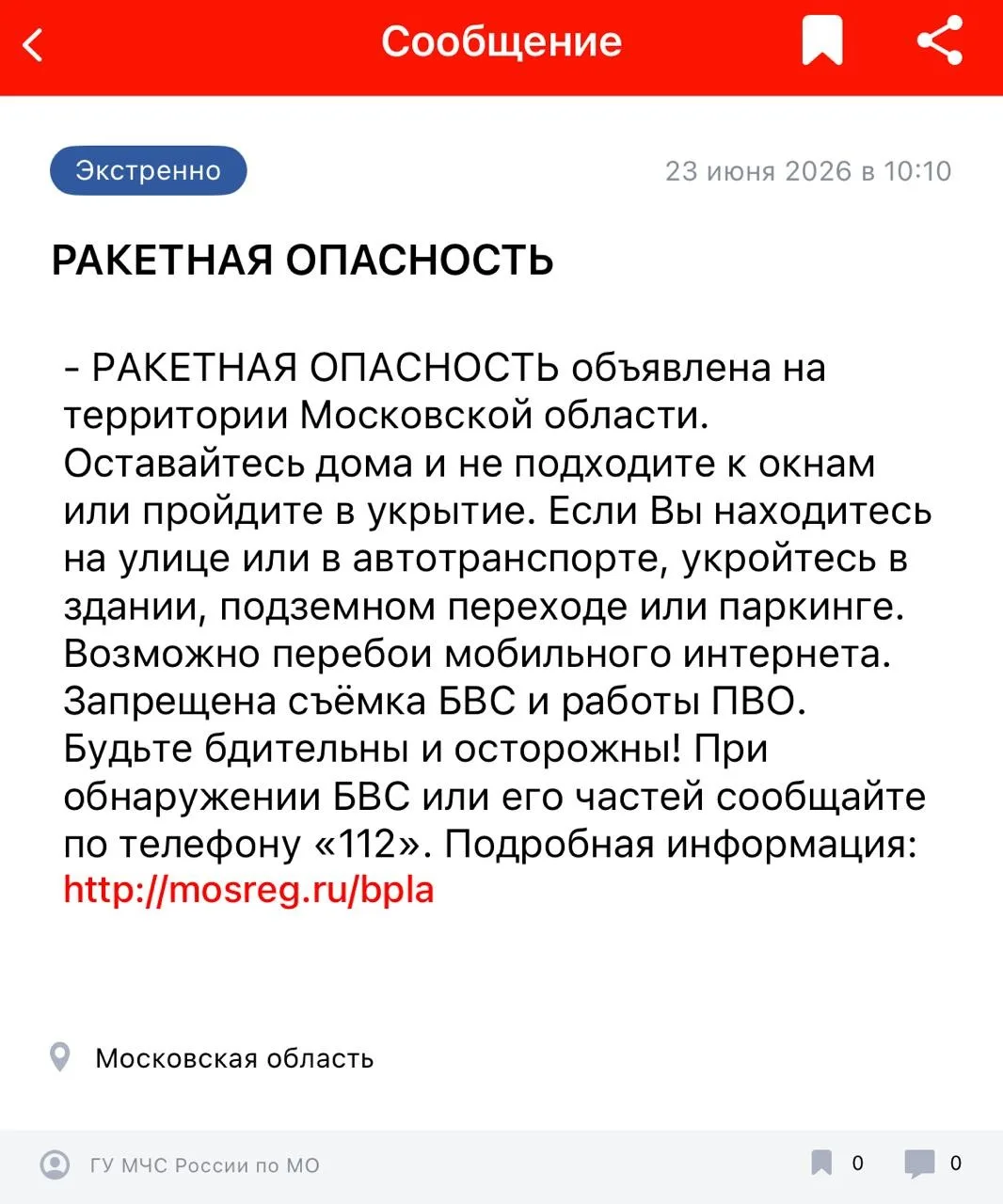This screenshot has width=1003, height=1204.
Task: Share this emergency message
Action: (939, 41)
